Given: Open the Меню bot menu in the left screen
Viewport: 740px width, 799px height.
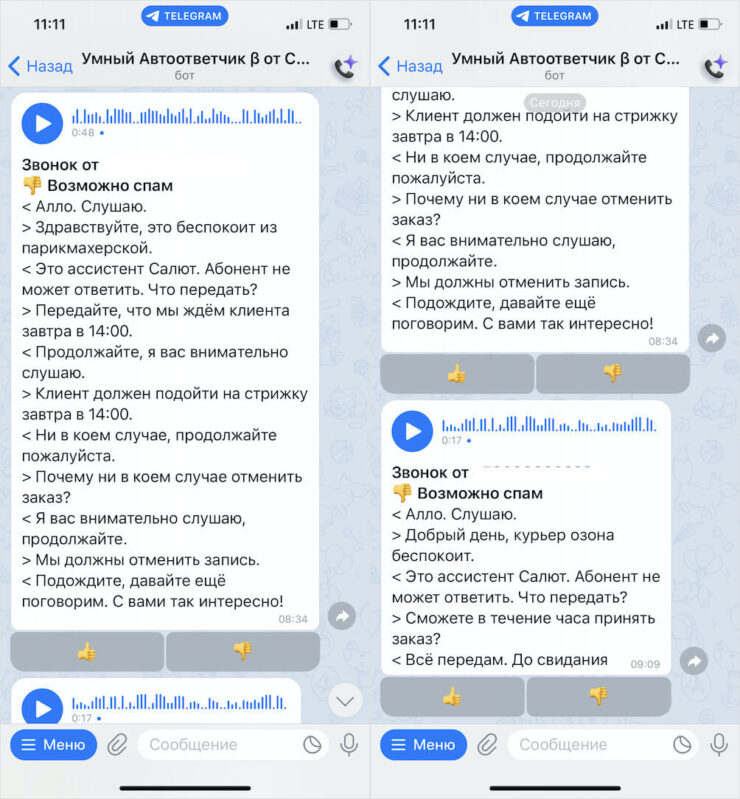Looking at the screenshot, I should click(53, 744).
